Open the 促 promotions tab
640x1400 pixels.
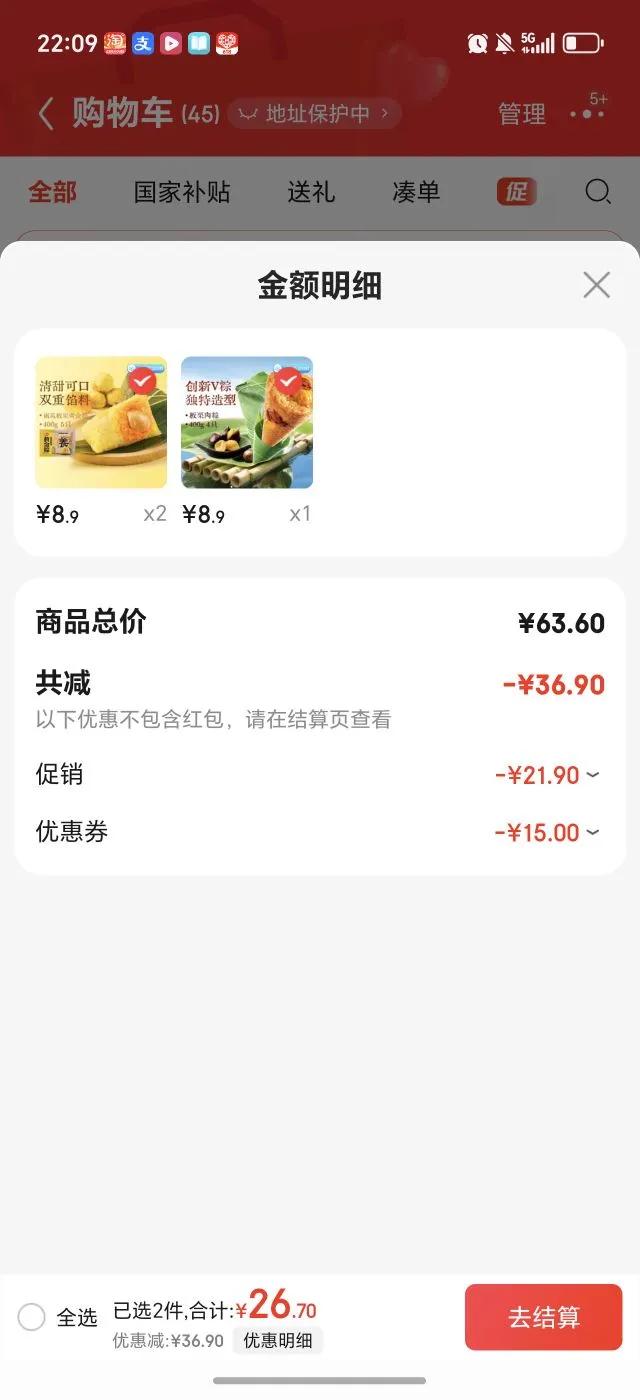point(516,191)
